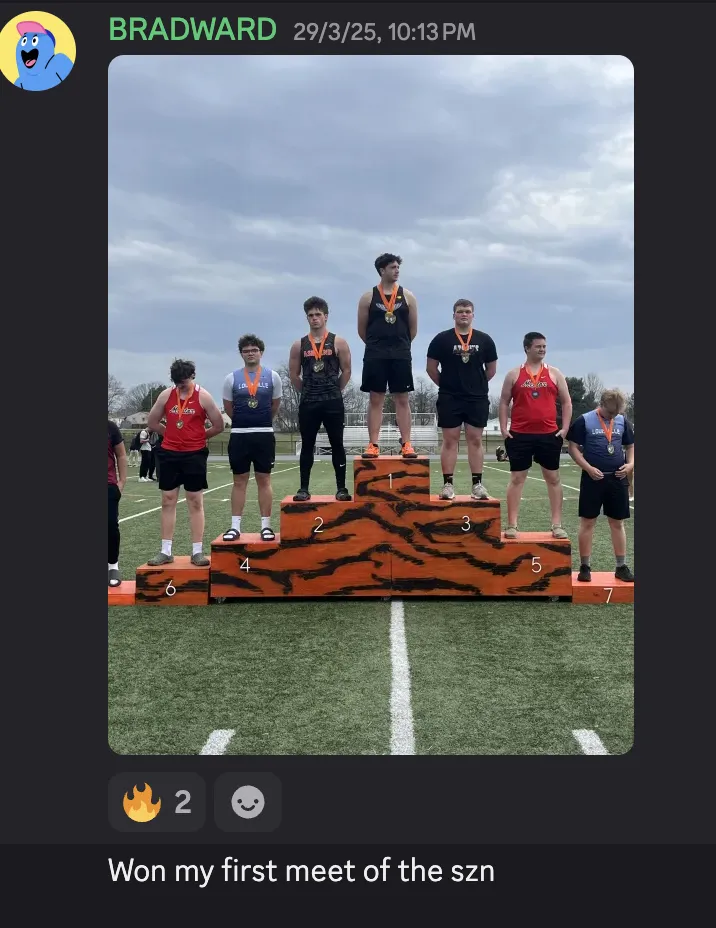Viewport: 716px width, 928px height.
Task: Tap the BRADWARD username
Action: pyautogui.click(x=192, y=30)
